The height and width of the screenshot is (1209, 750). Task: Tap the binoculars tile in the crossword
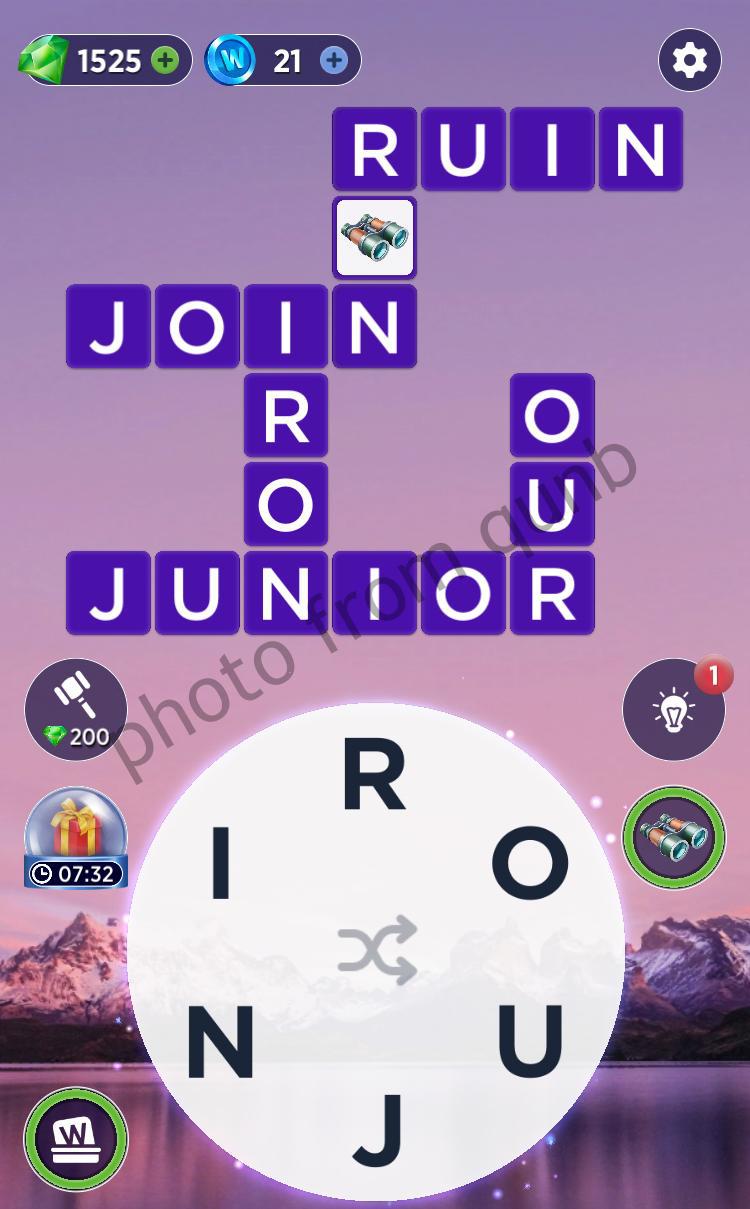tap(374, 237)
